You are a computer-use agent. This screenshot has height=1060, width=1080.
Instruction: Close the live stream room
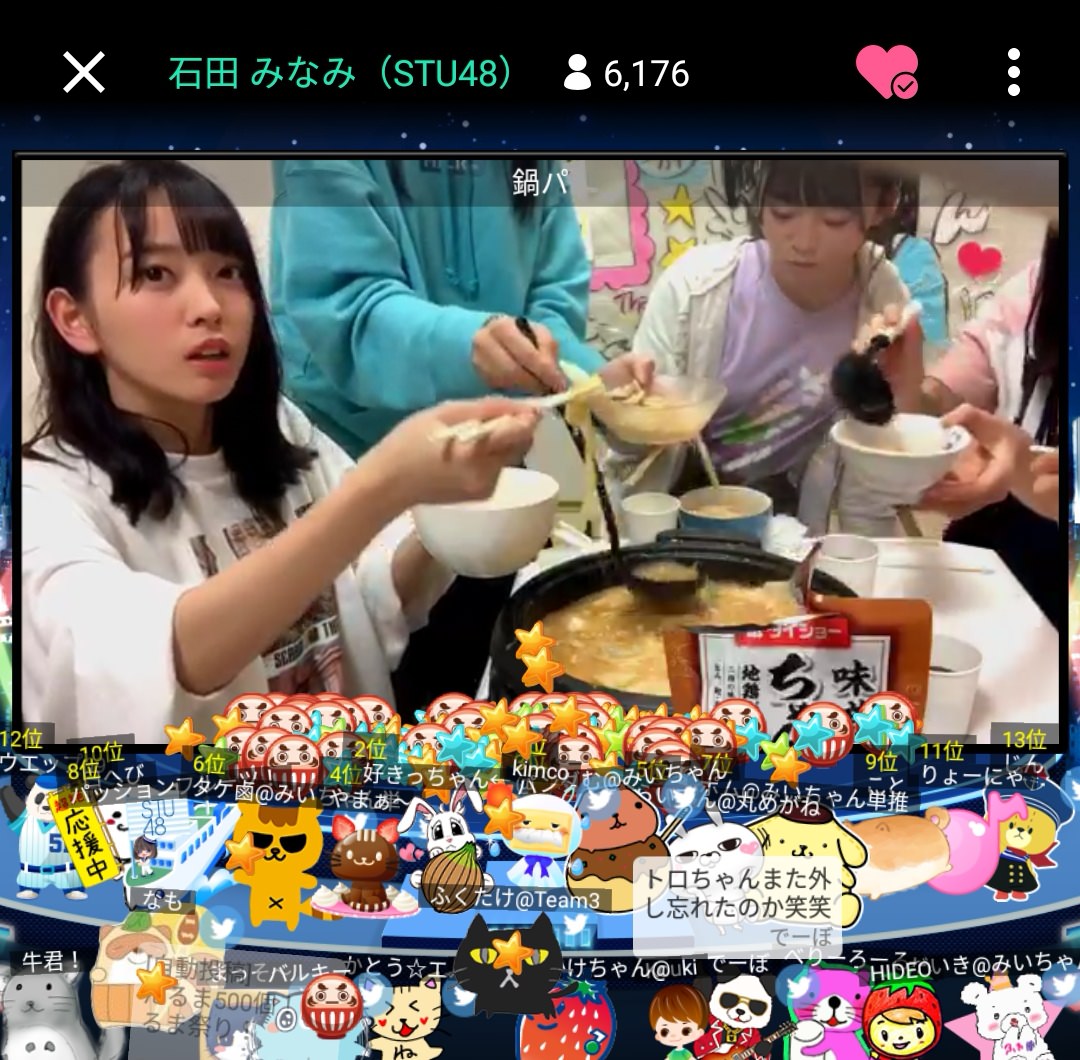click(84, 73)
